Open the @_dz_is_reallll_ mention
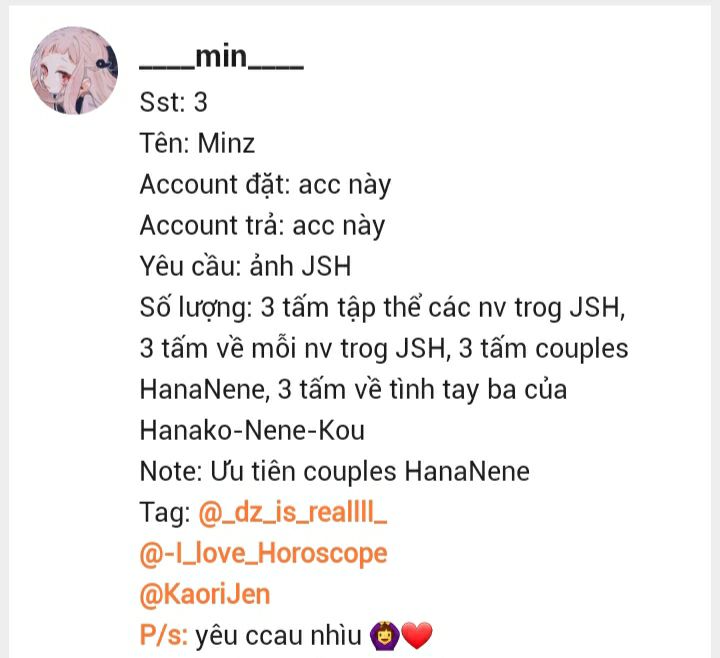Viewport: 720px width, 658px height. coord(293,513)
